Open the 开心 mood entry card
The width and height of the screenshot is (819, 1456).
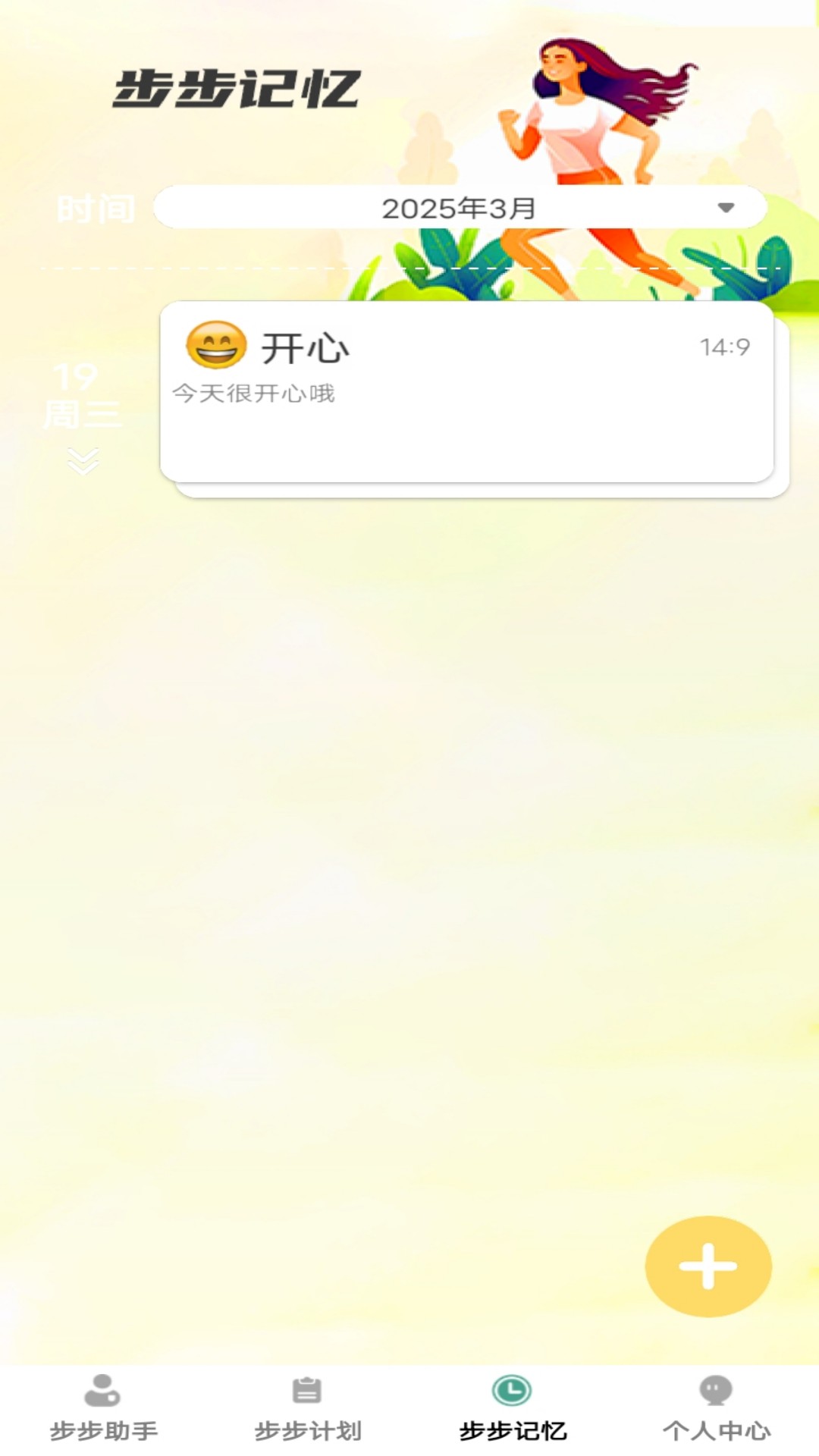tap(466, 391)
